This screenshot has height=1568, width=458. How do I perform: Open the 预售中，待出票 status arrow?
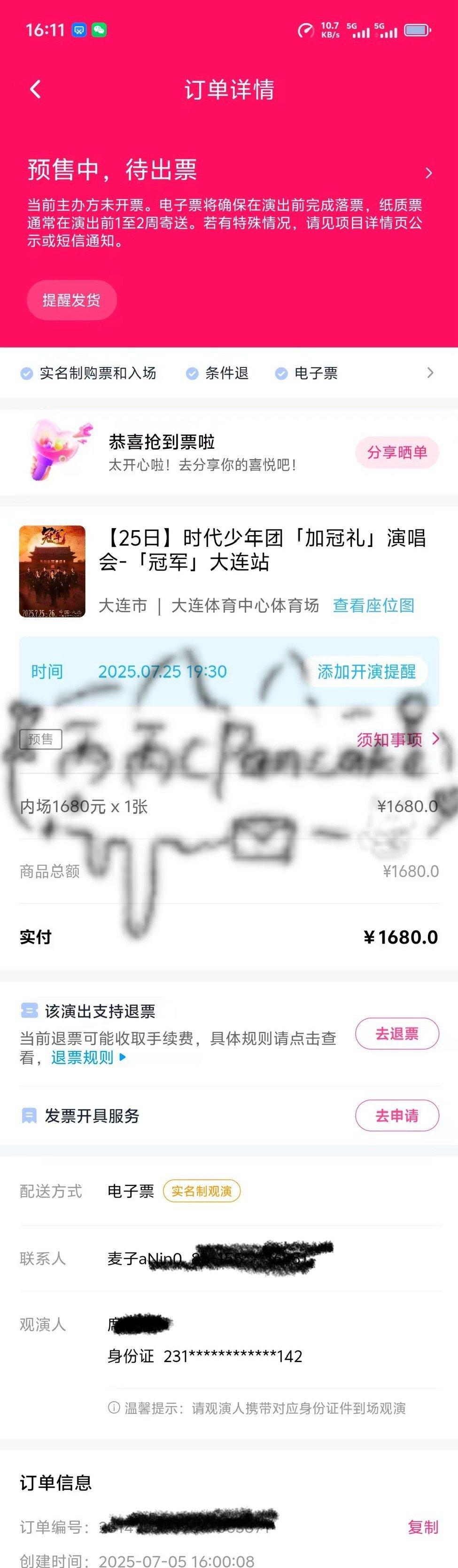coord(429,173)
